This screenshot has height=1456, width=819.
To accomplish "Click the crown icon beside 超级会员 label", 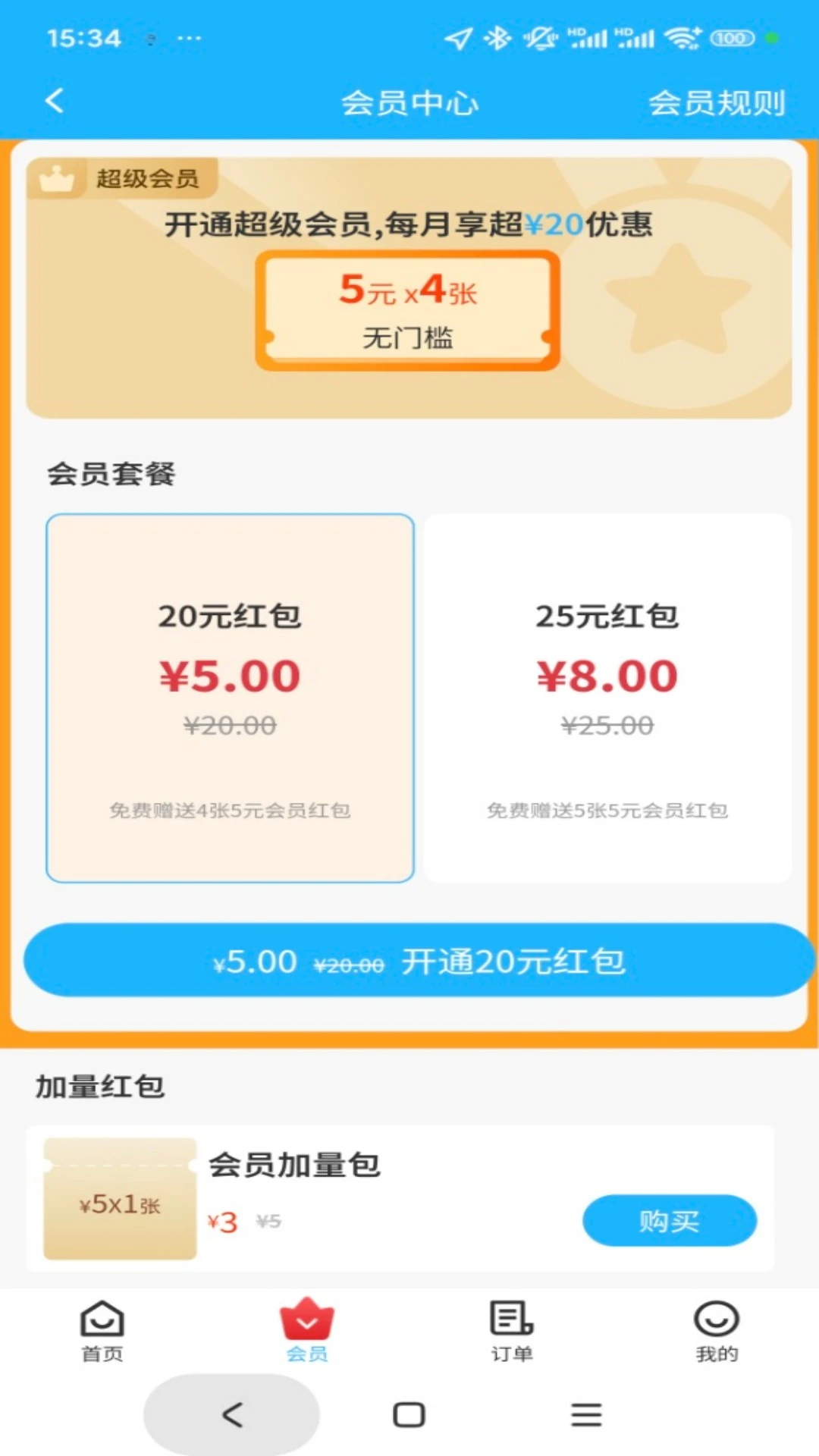I will (x=56, y=180).
